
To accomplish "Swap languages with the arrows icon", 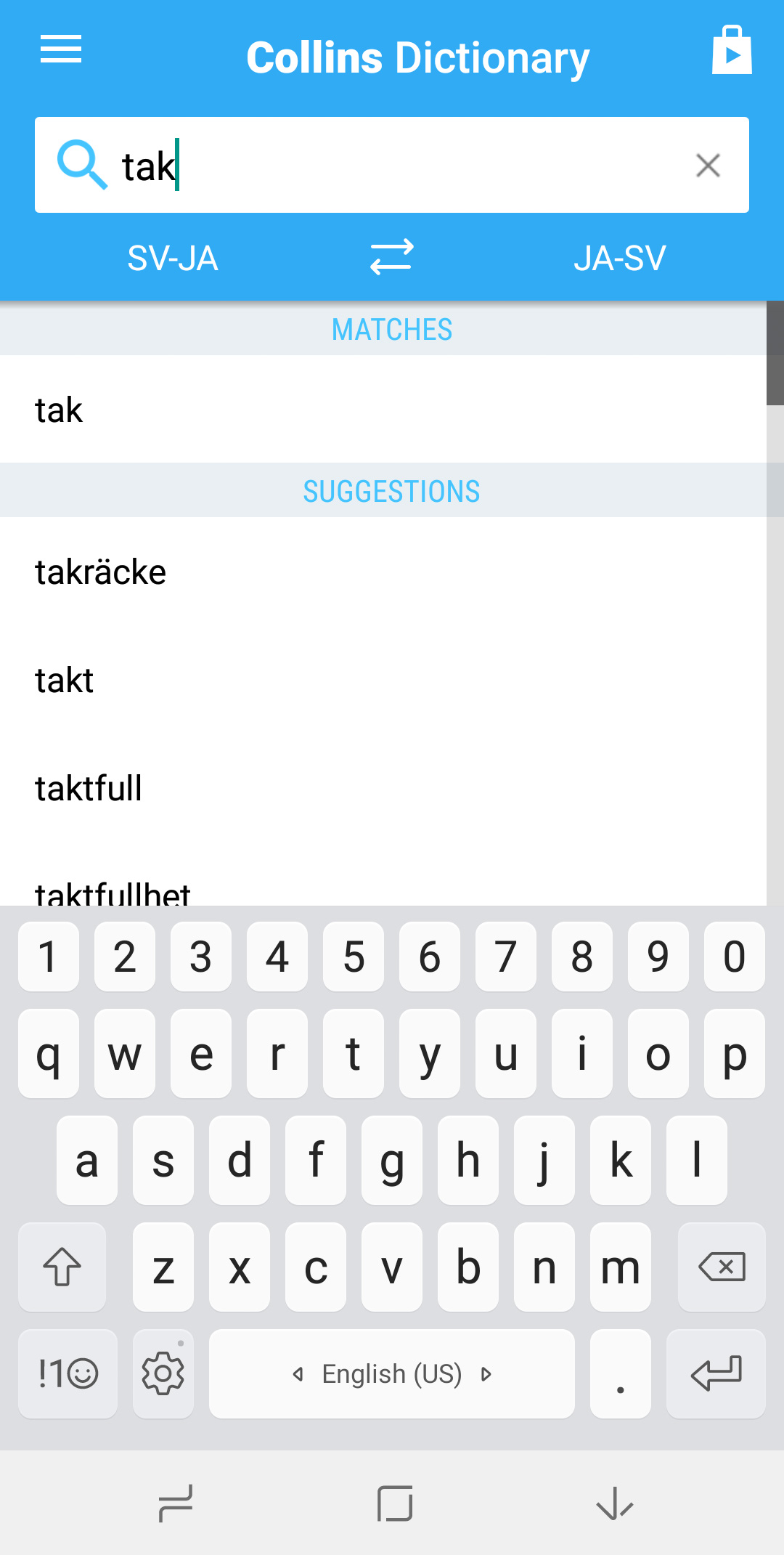I will click(392, 257).
